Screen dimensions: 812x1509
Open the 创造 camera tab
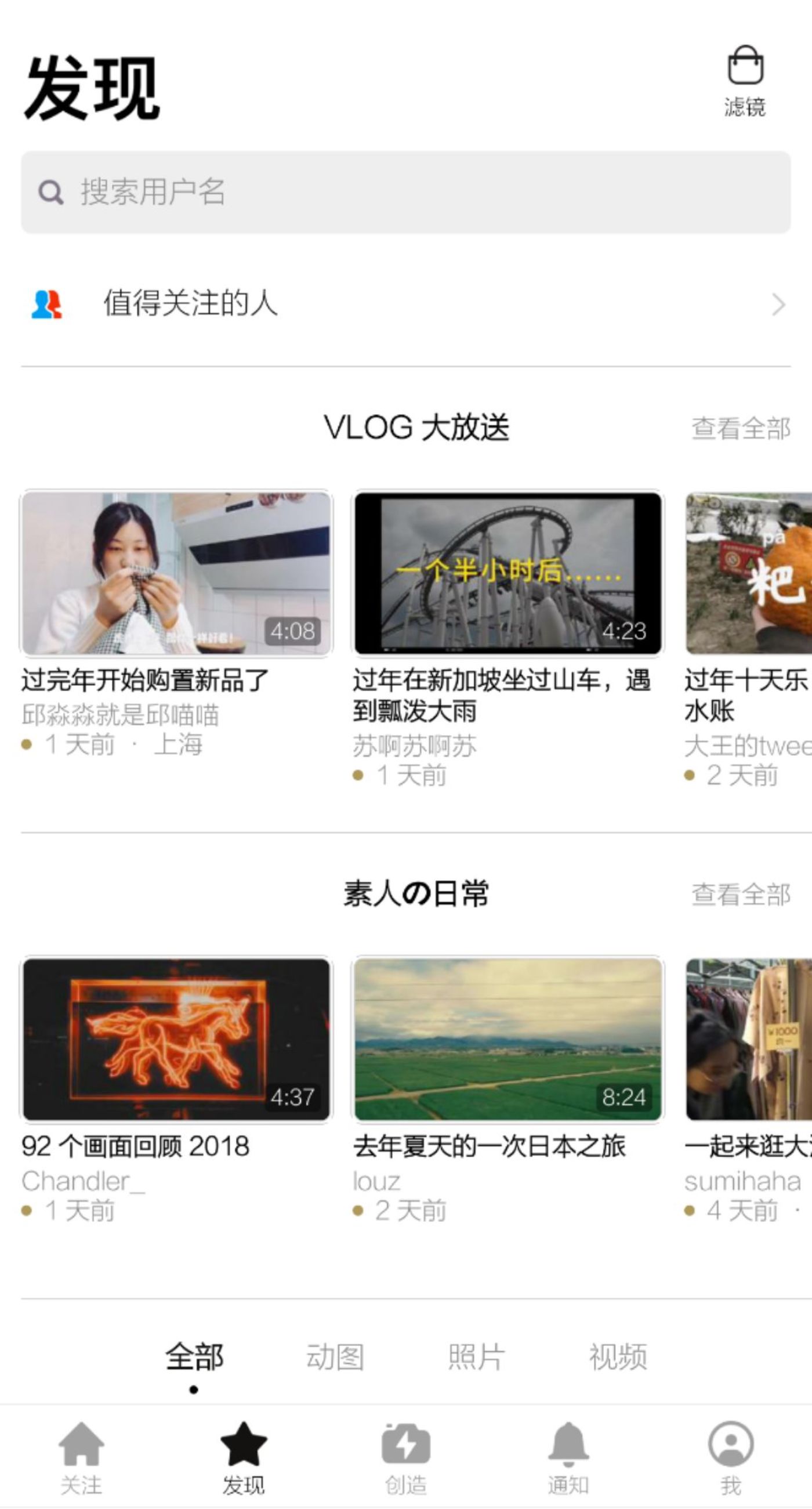coord(405,1457)
